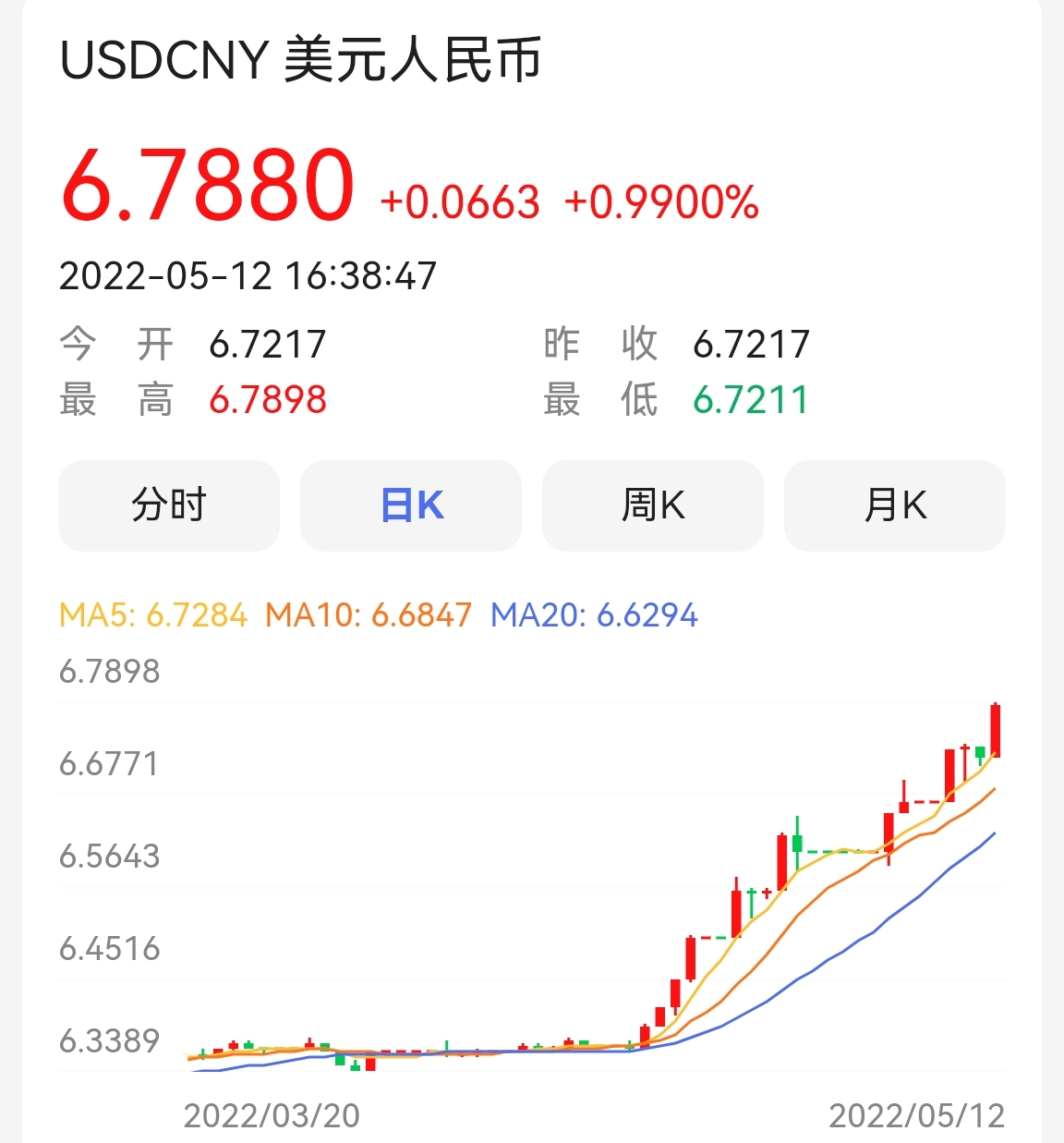This screenshot has width=1064, height=1143.
Task: Switch to the 分时 intraday chart
Action: [169, 505]
